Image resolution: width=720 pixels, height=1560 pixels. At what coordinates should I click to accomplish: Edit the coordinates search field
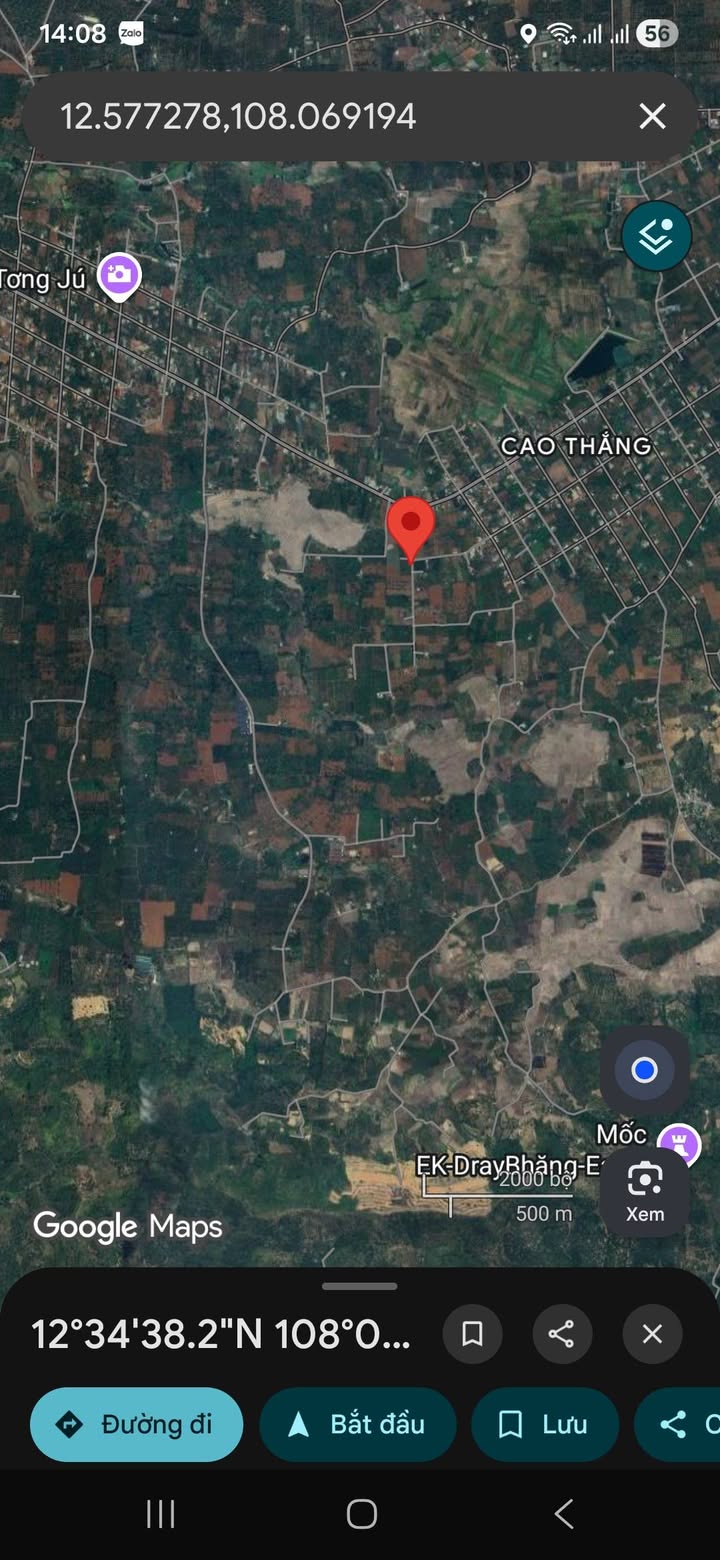click(300, 117)
